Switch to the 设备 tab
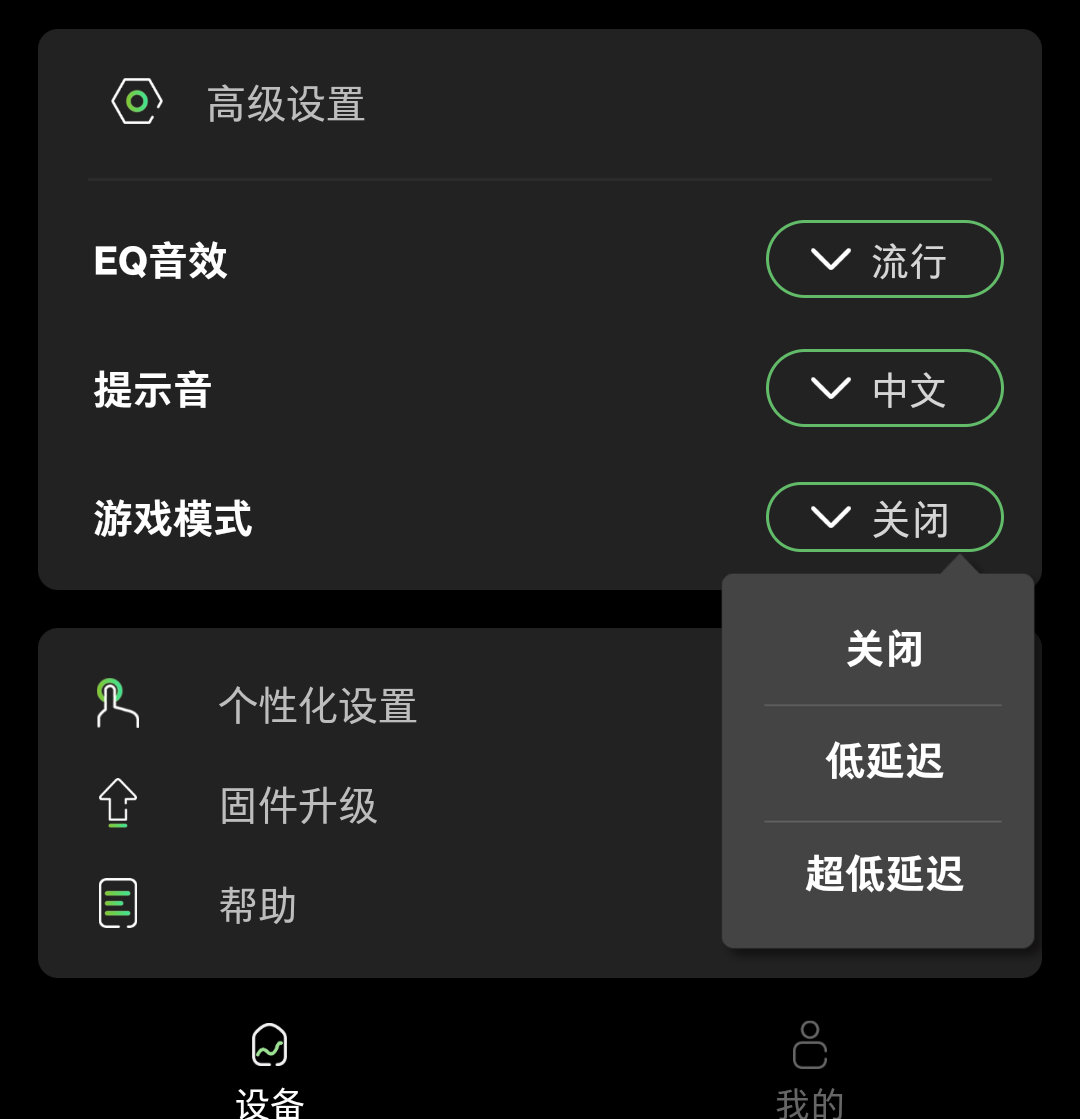This screenshot has height=1119, width=1080. click(x=269, y=1070)
